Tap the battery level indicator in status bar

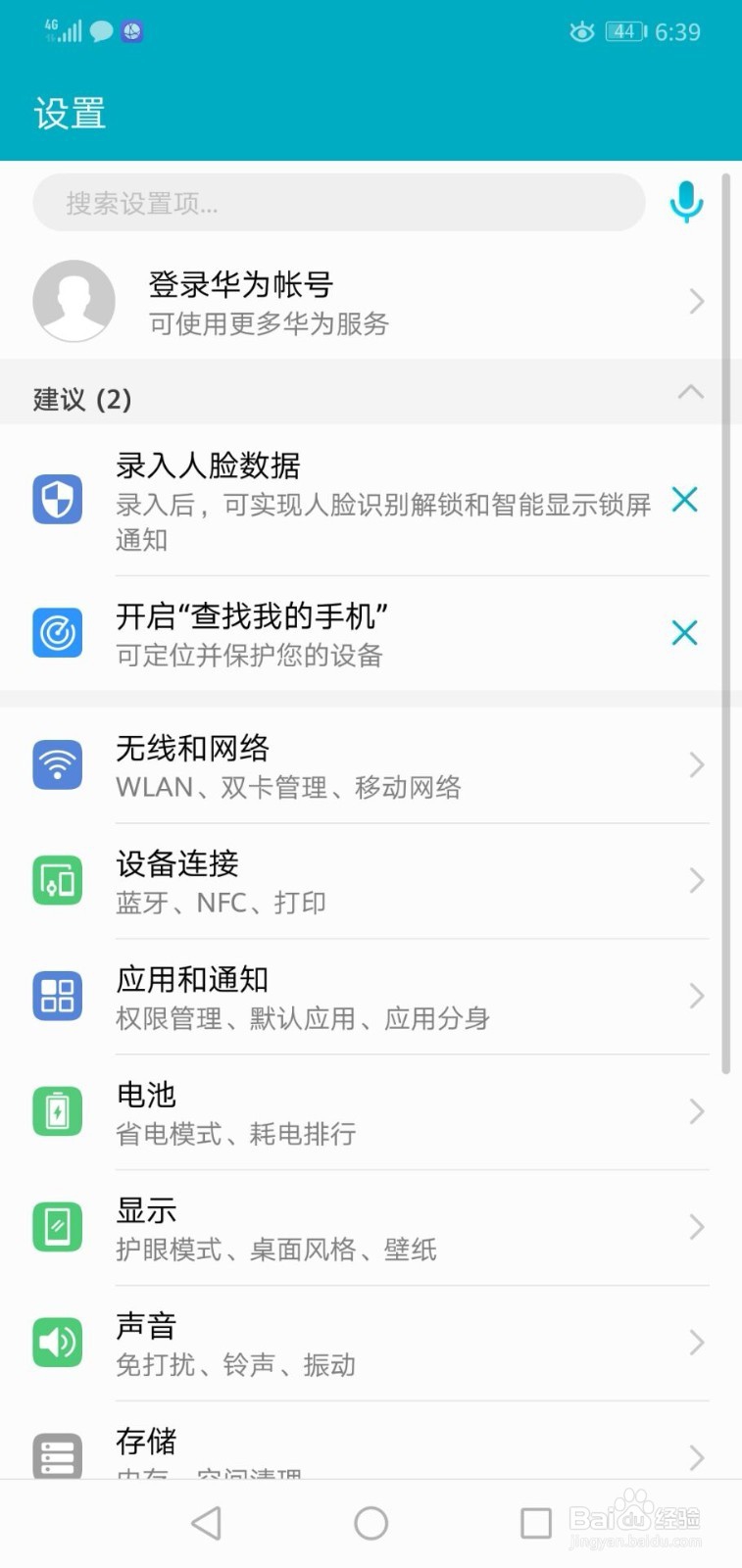tap(627, 30)
